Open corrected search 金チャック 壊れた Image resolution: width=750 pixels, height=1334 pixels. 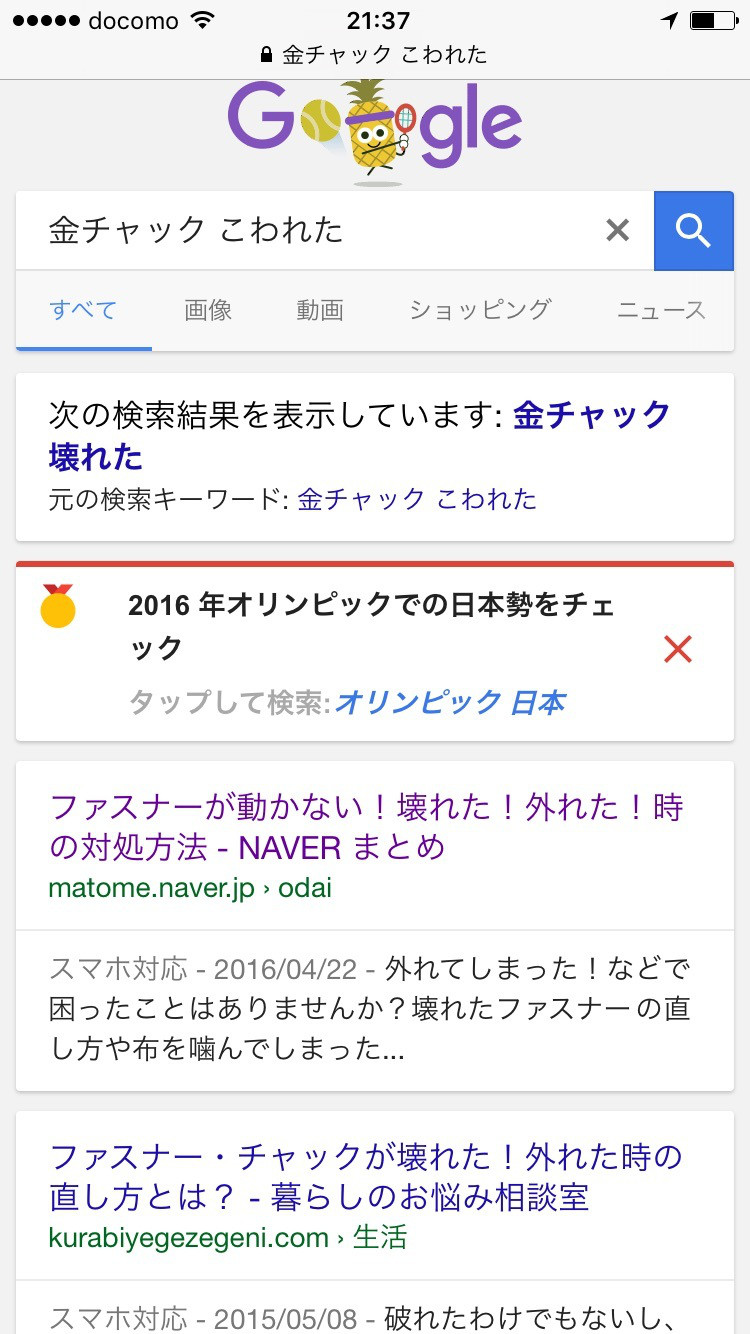[360, 435]
